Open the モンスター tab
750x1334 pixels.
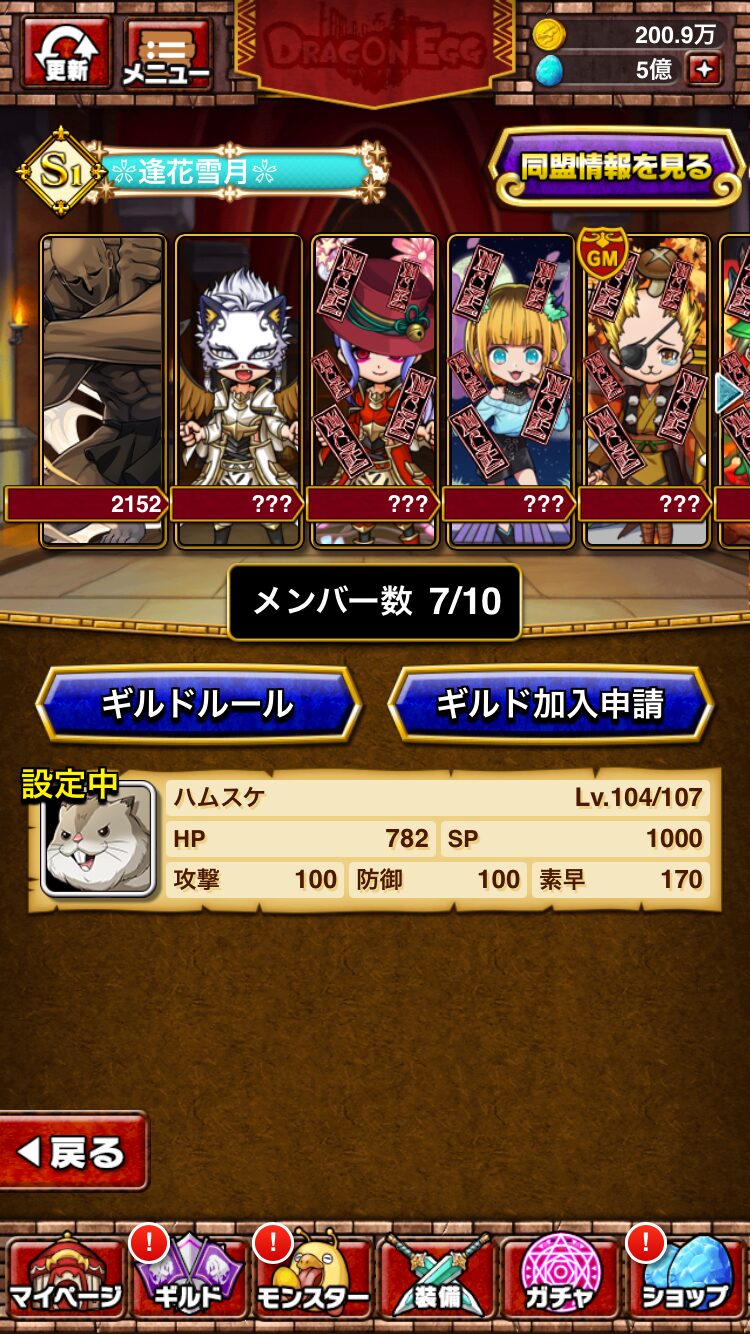[x=313, y=1277]
